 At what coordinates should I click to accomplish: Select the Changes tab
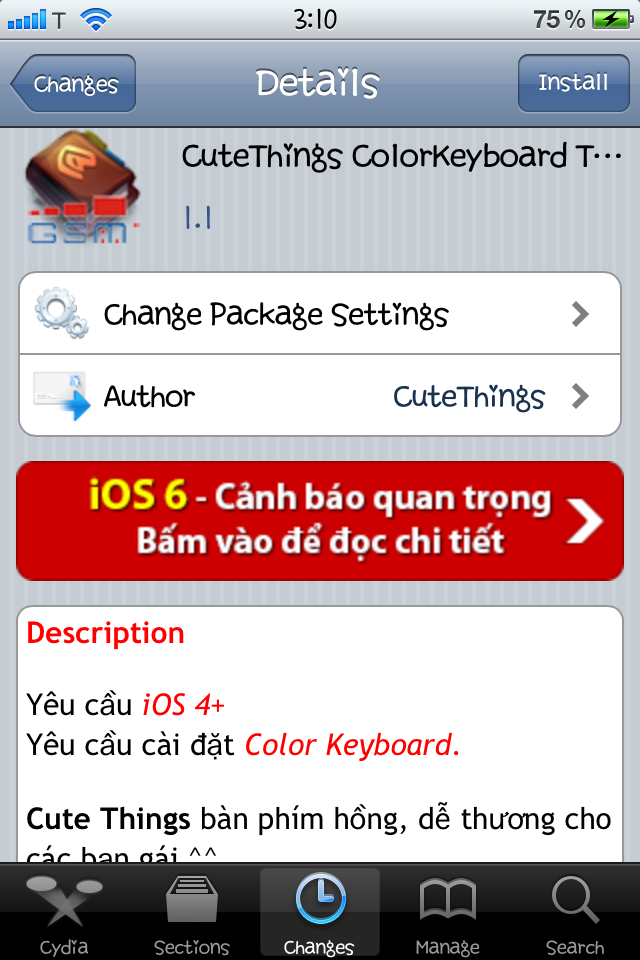[319, 913]
